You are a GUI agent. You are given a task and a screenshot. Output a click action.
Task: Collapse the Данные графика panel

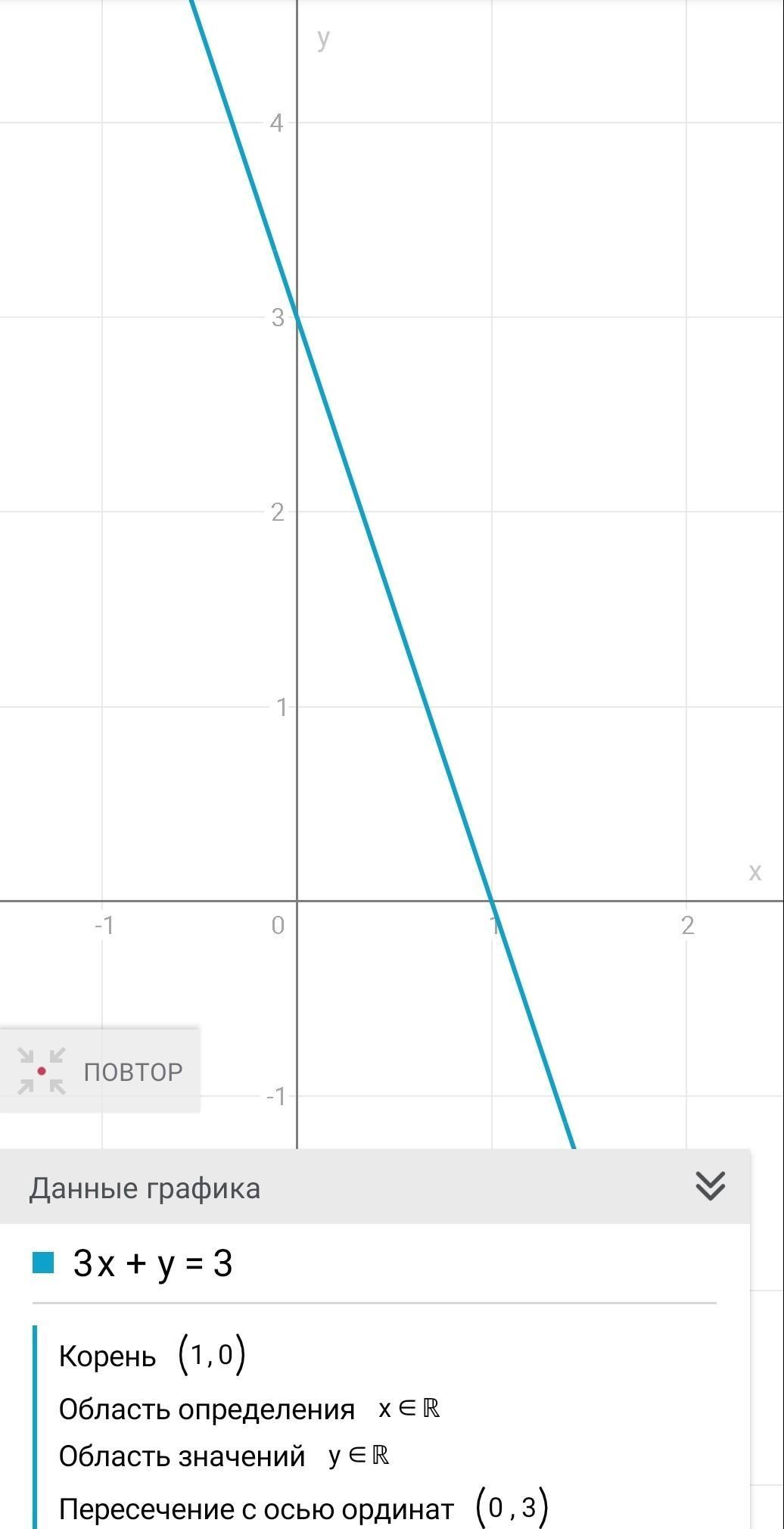point(710,1186)
